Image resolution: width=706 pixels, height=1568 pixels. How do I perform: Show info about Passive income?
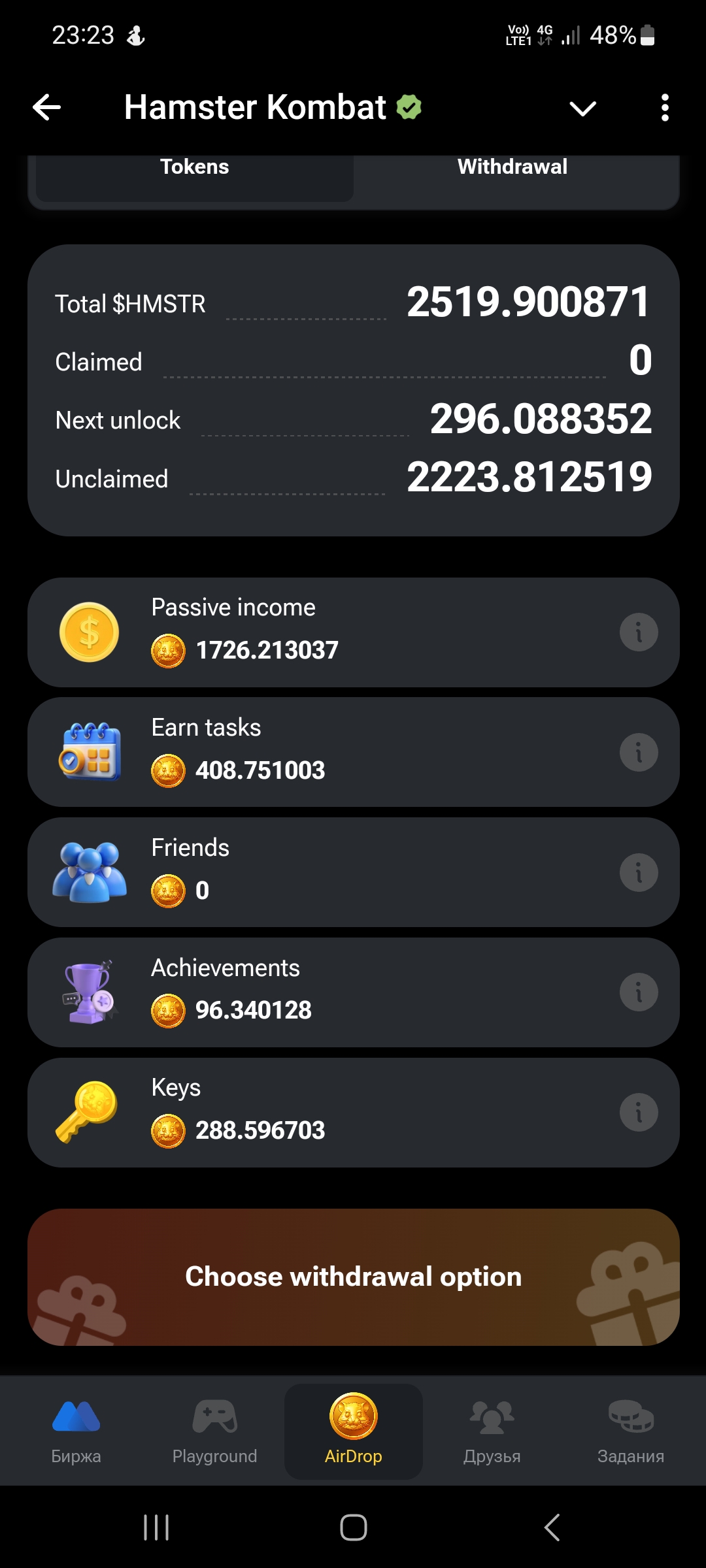(639, 632)
